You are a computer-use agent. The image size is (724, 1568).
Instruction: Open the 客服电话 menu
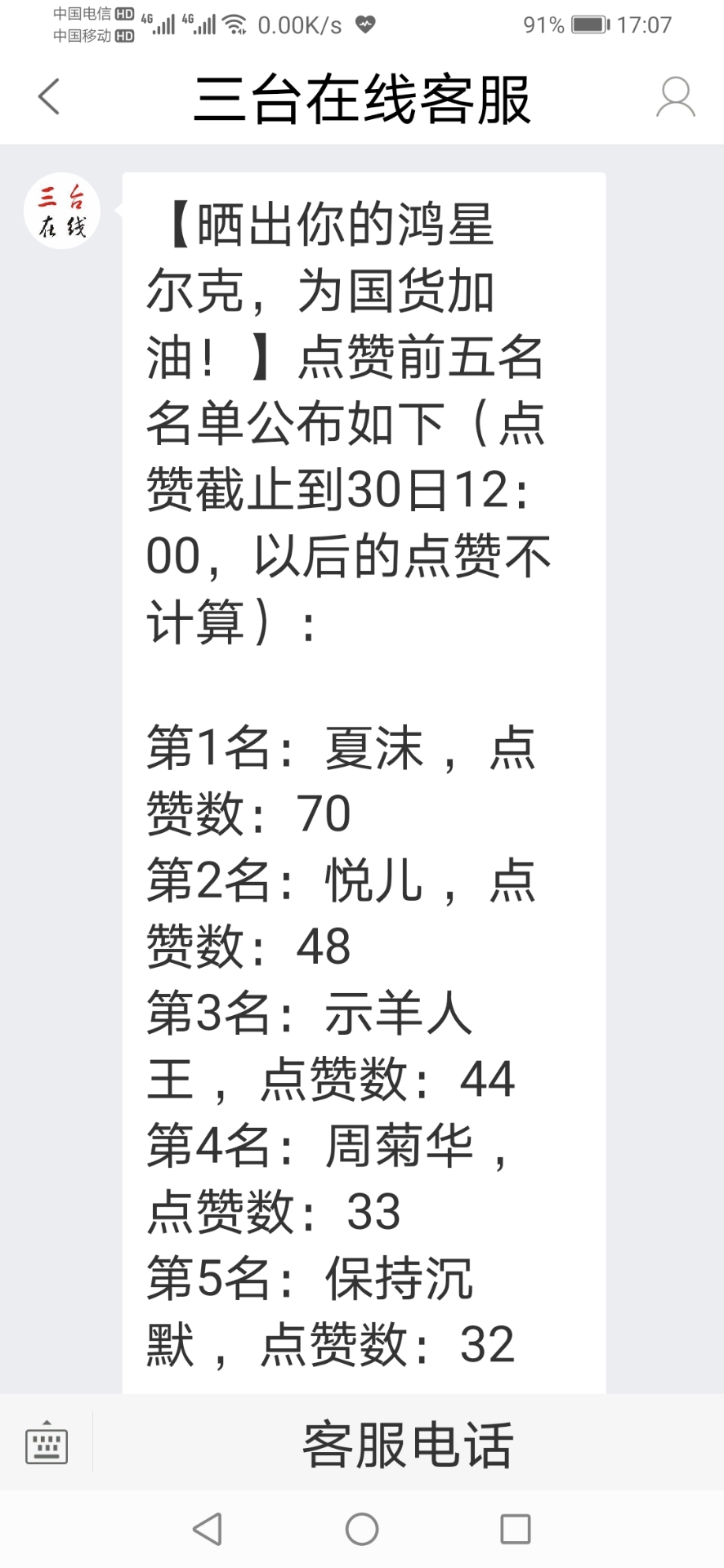(x=407, y=1444)
